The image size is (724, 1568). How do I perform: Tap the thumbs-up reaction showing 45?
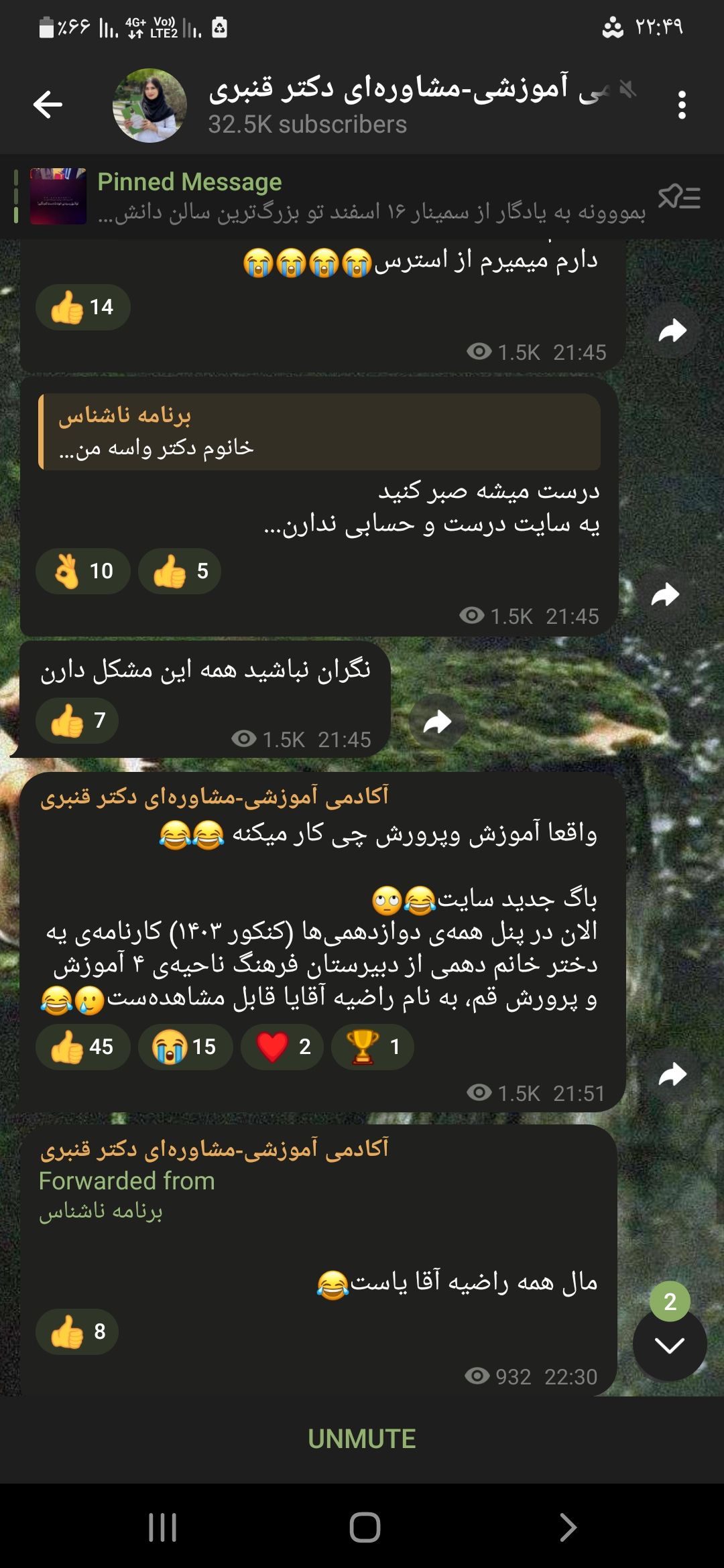point(82,1047)
